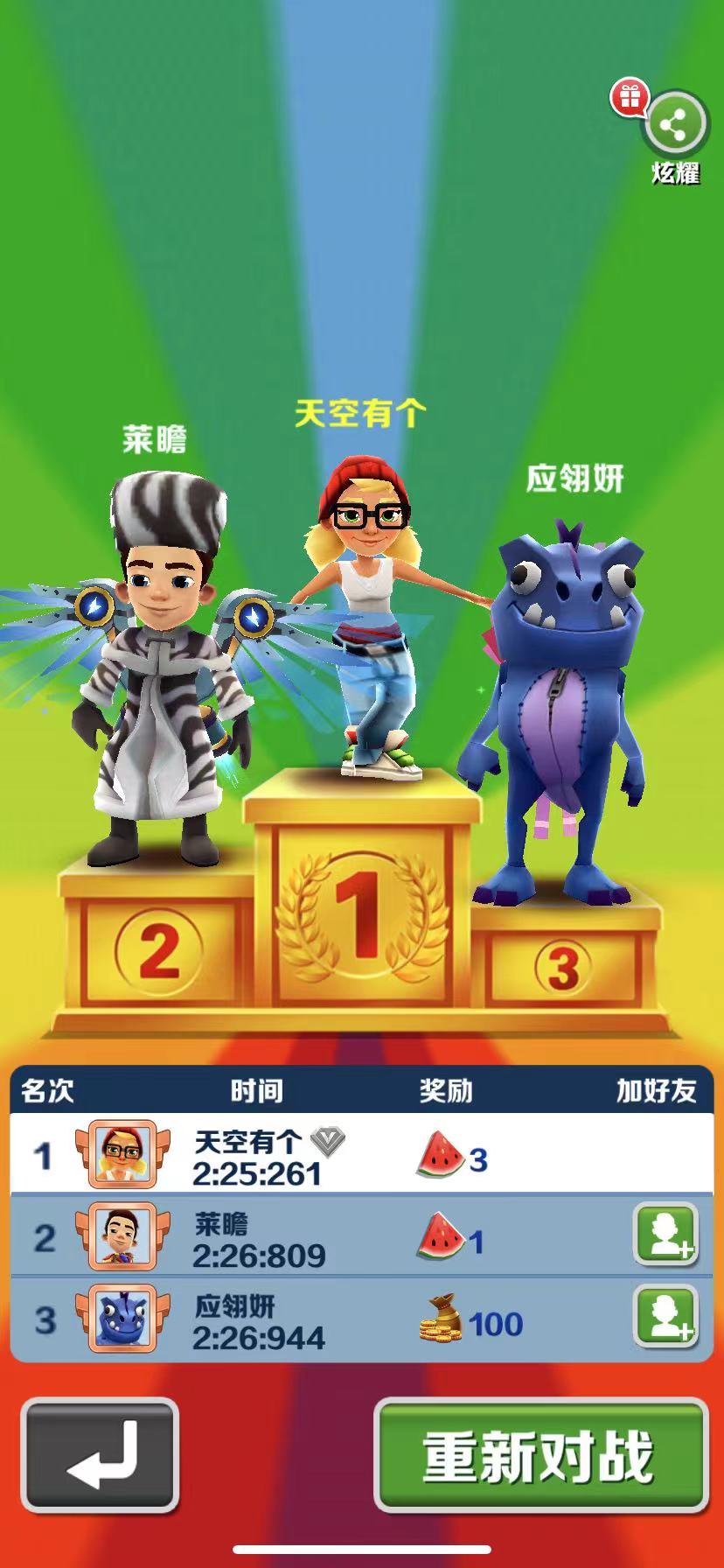Viewport: 724px width, 1568px height.
Task: Tap the 炫耀 share button
Action: [673, 127]
